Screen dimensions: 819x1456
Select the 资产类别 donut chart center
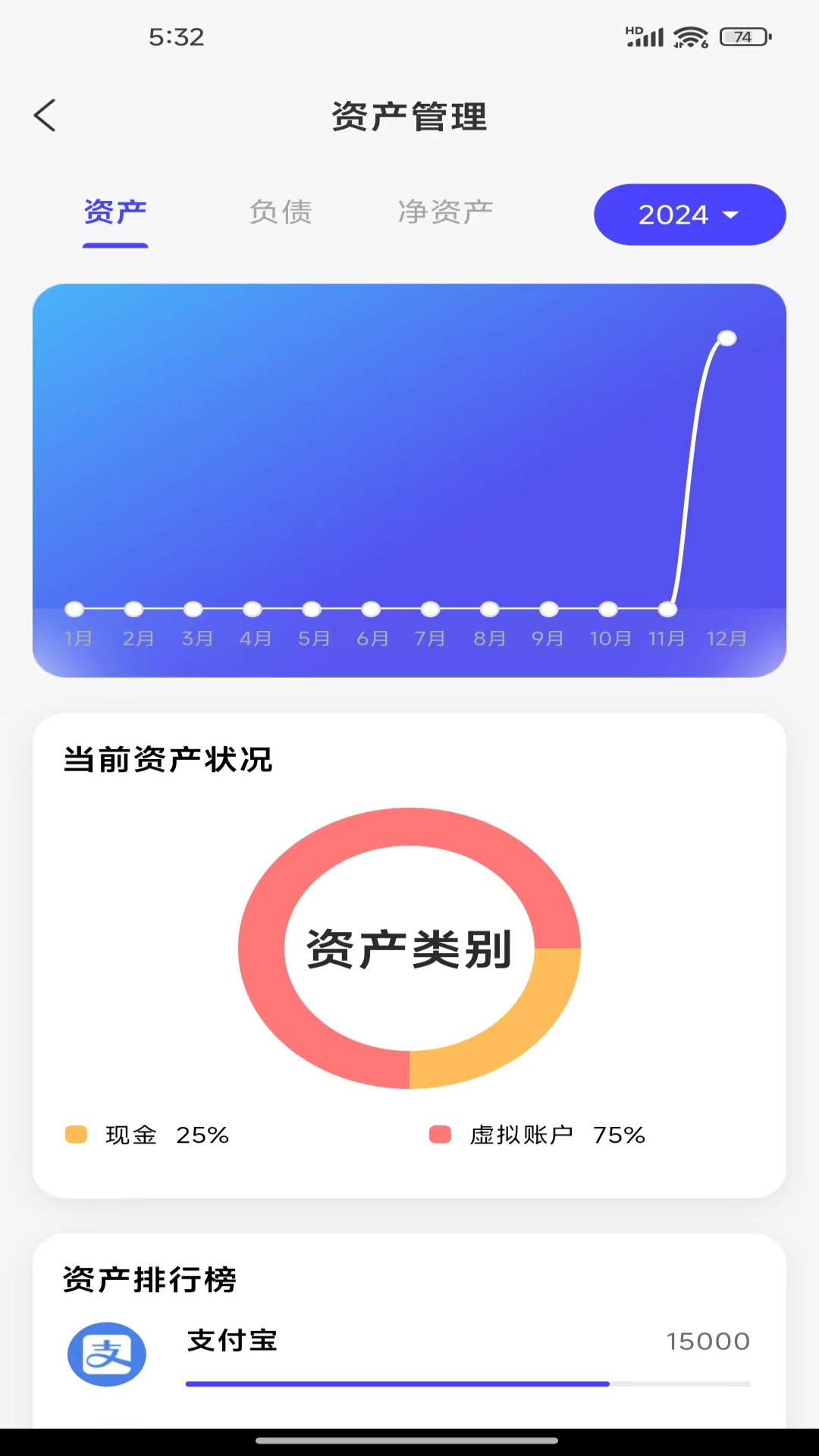tap(409, 948)
